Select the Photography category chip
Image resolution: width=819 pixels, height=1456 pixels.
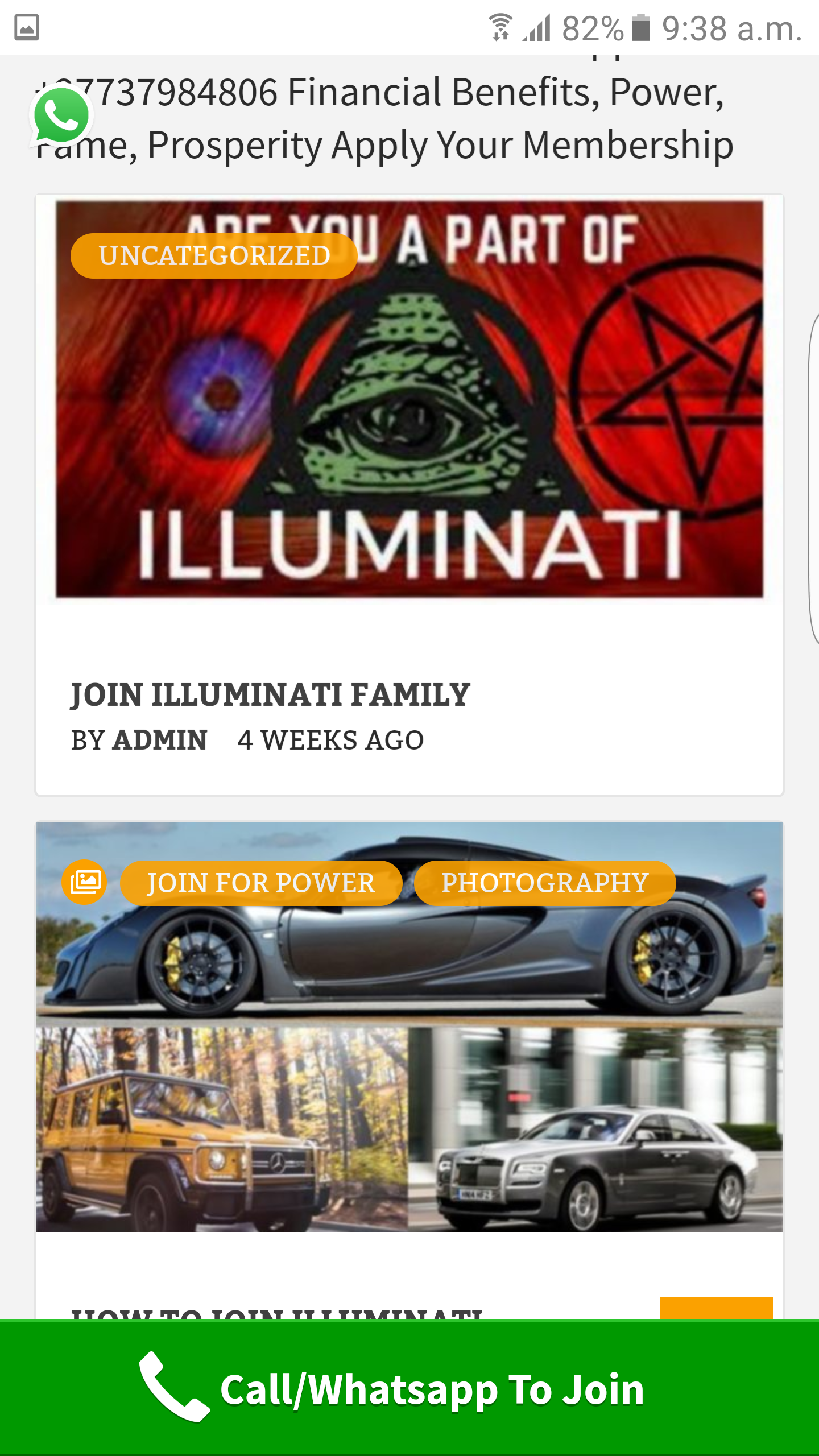[x=544, y=883]
